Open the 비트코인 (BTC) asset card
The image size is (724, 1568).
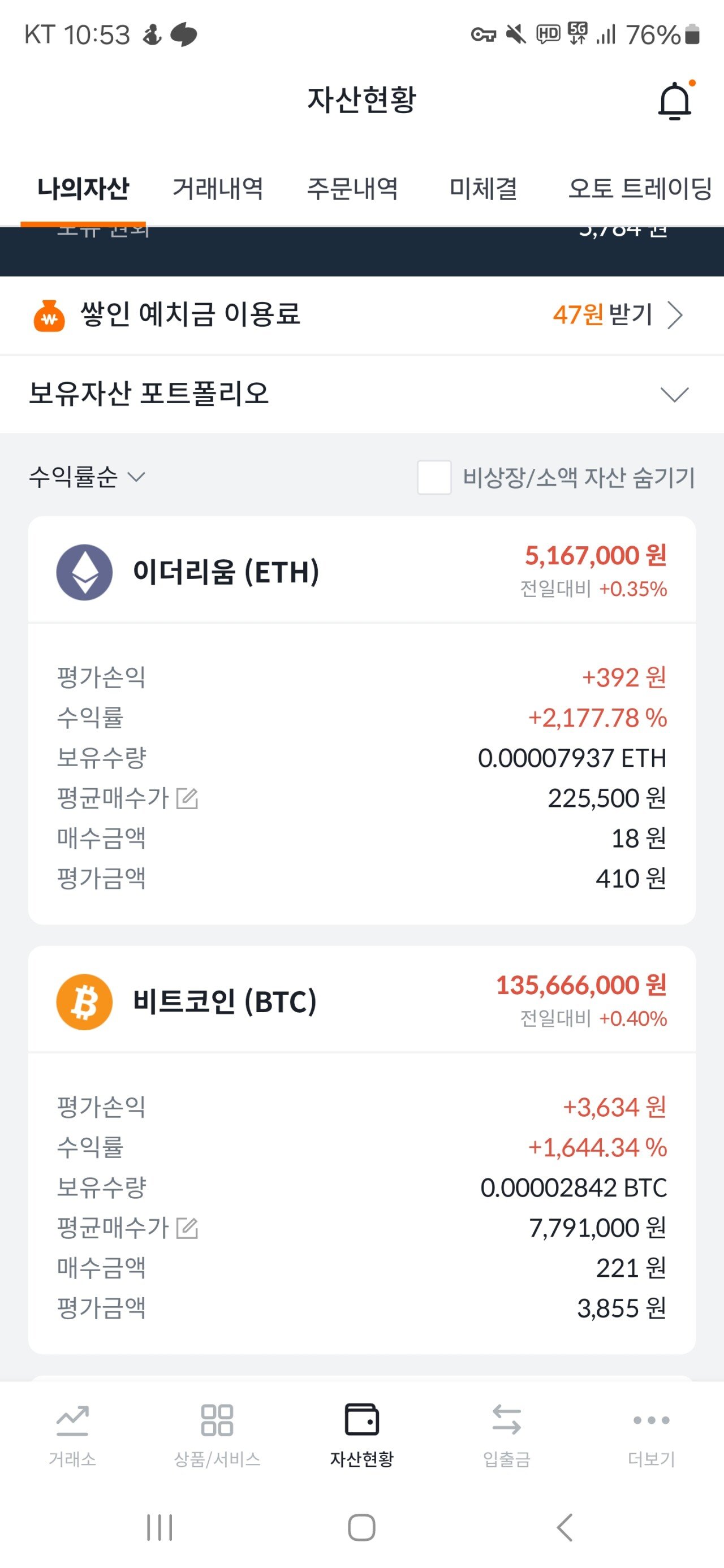click(x=225, y=1001)
